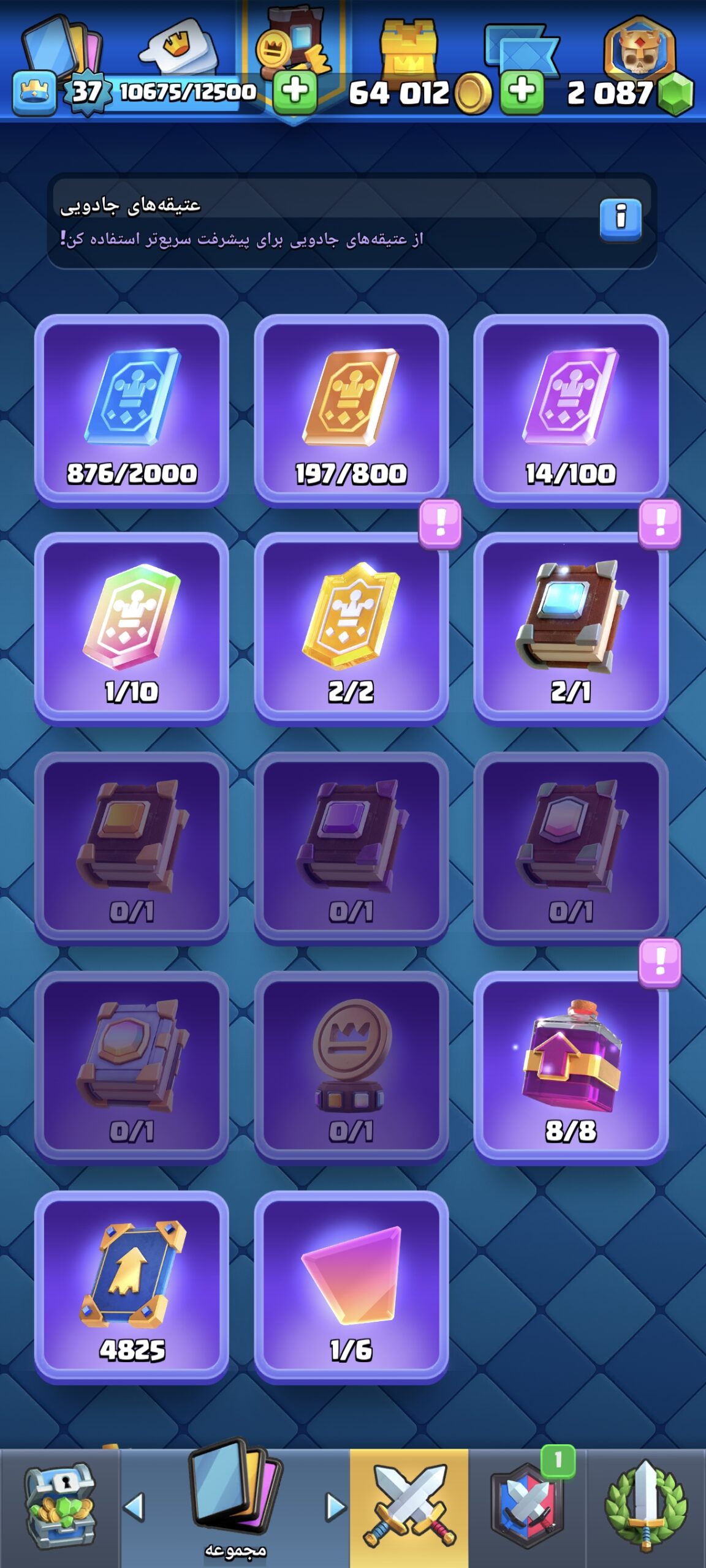The image size is (706, 1568).
Task: Select the magic potion tile showing 8/8
Action: tap(571, 1067)
